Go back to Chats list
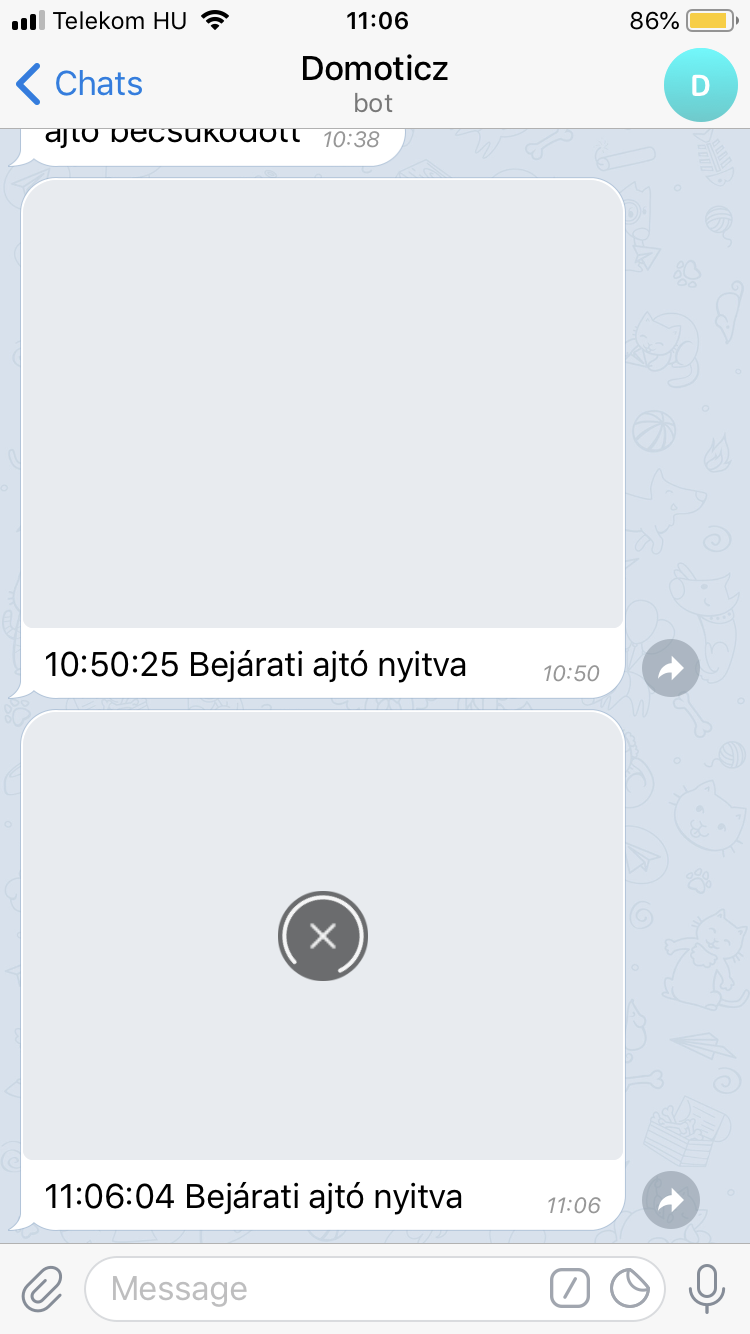The width and height of the screenshot is (750, 1334). [x=80, y=84]
